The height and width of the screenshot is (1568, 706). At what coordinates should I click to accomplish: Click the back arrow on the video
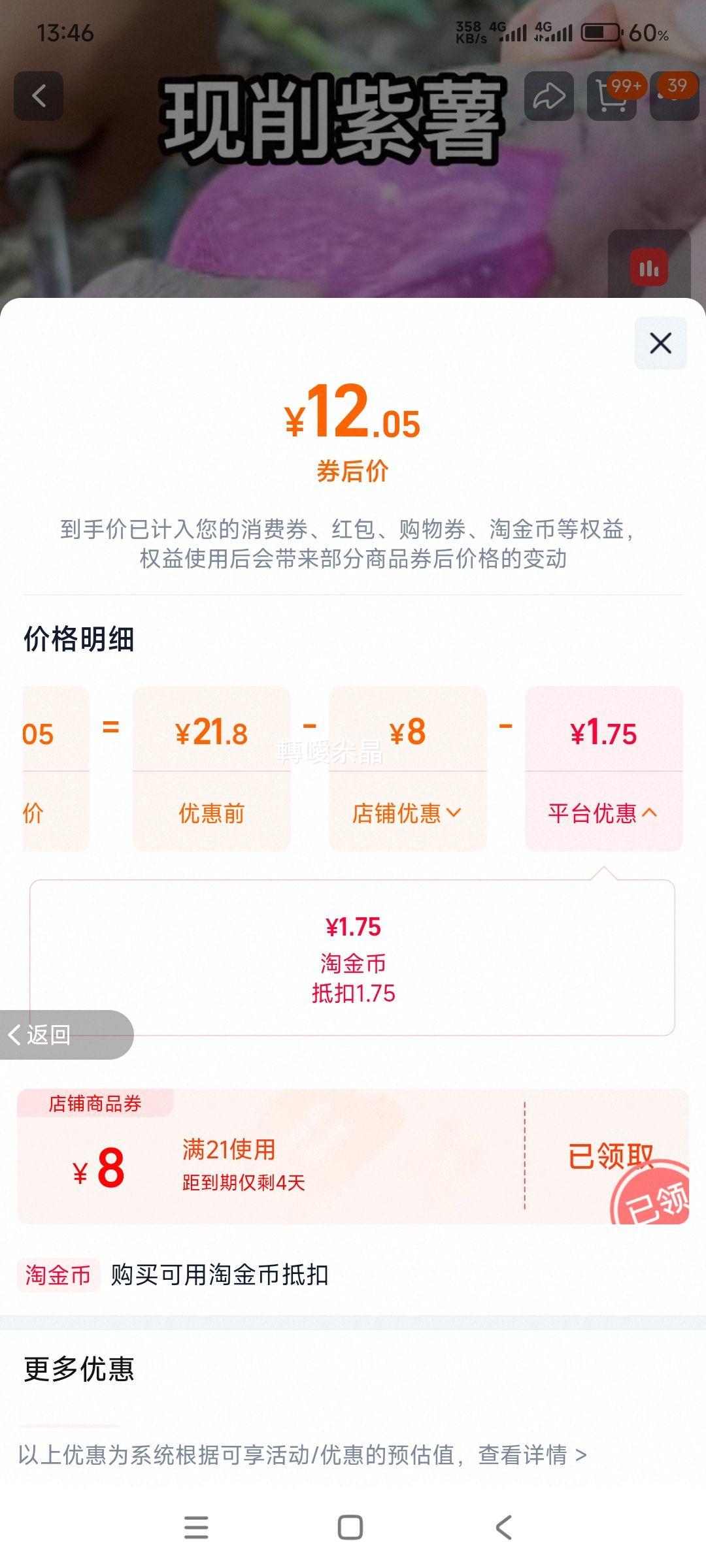tap(39, 97)
